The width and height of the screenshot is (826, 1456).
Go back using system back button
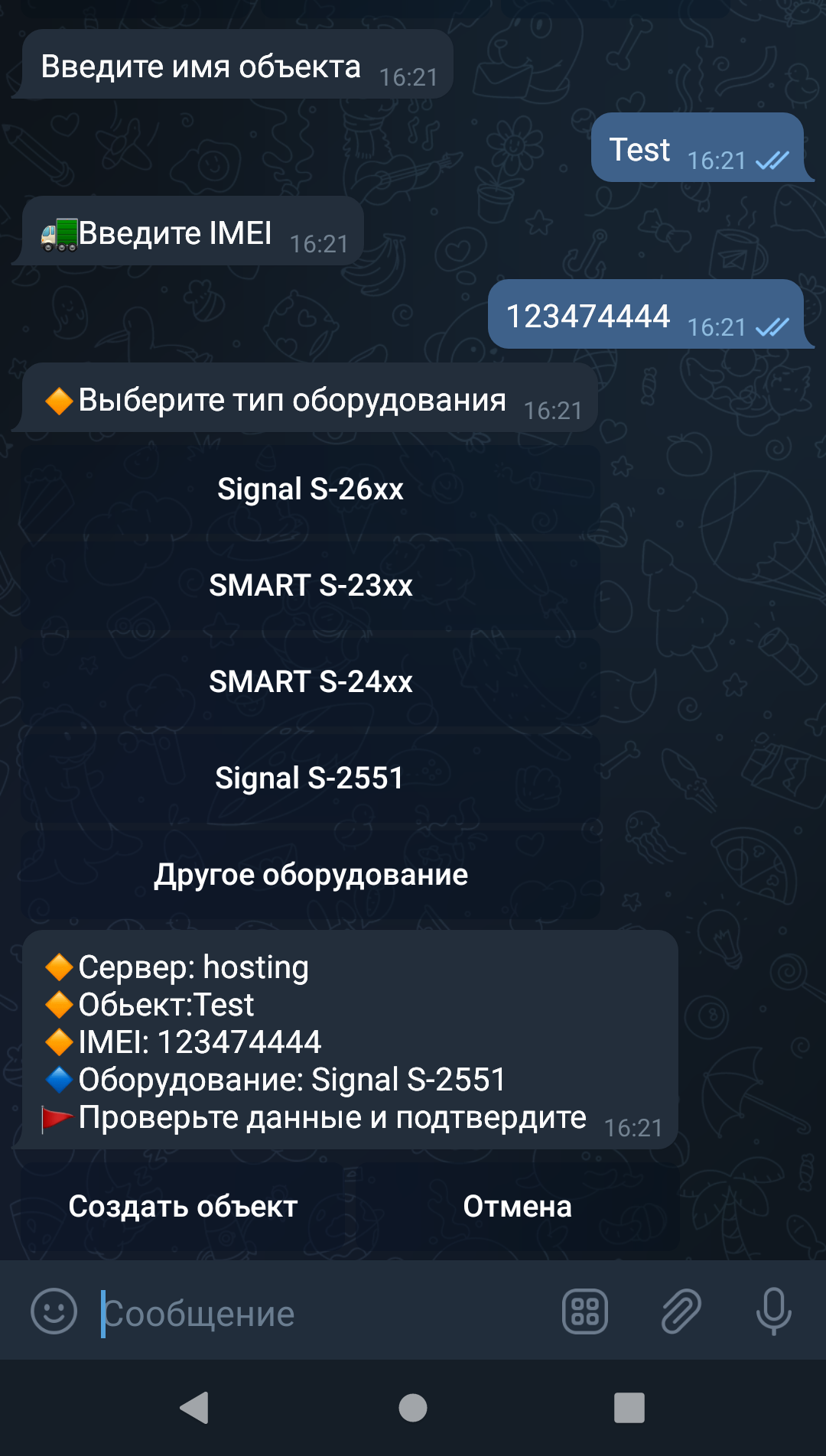click(x=195, y=1408)
